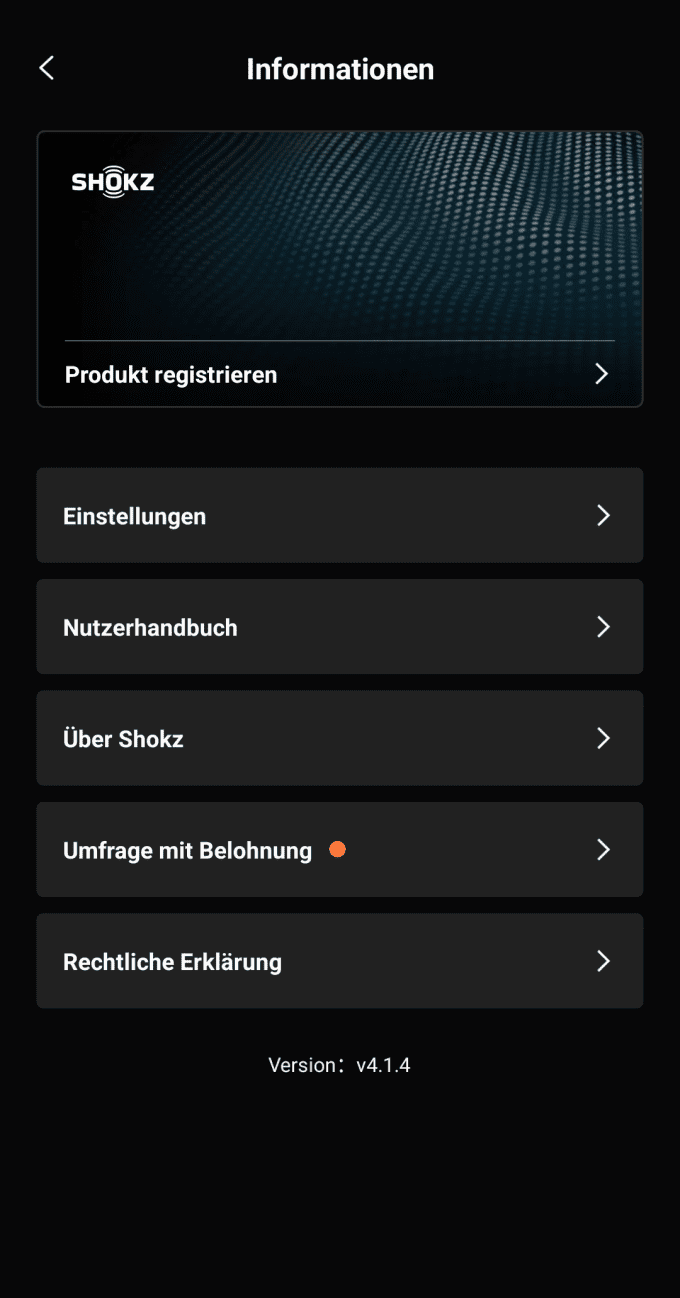This screenshot has height=1298, width=680.
Task: Open Einstellungen
Action: tap(339, 516)
